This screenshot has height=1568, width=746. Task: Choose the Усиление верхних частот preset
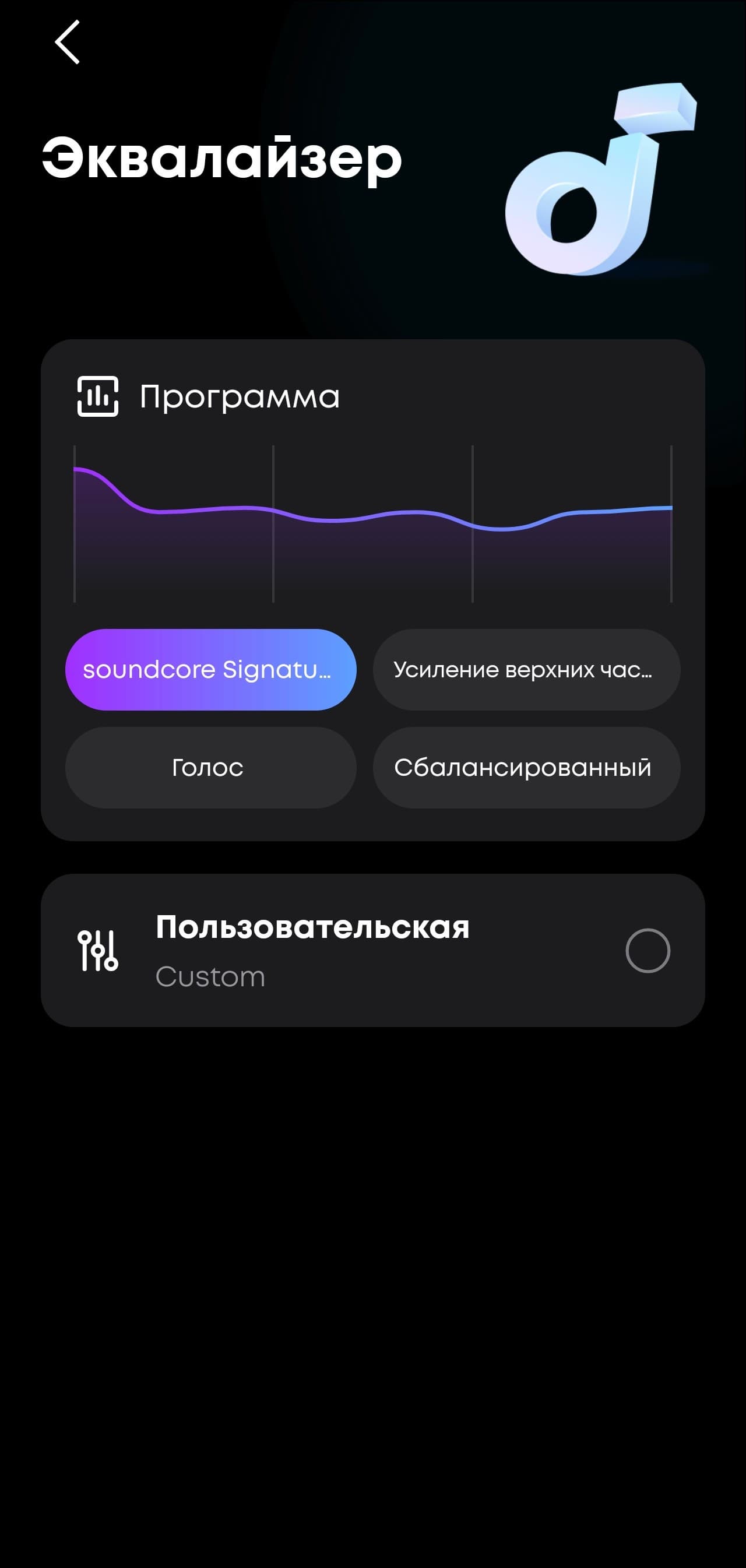526,670
